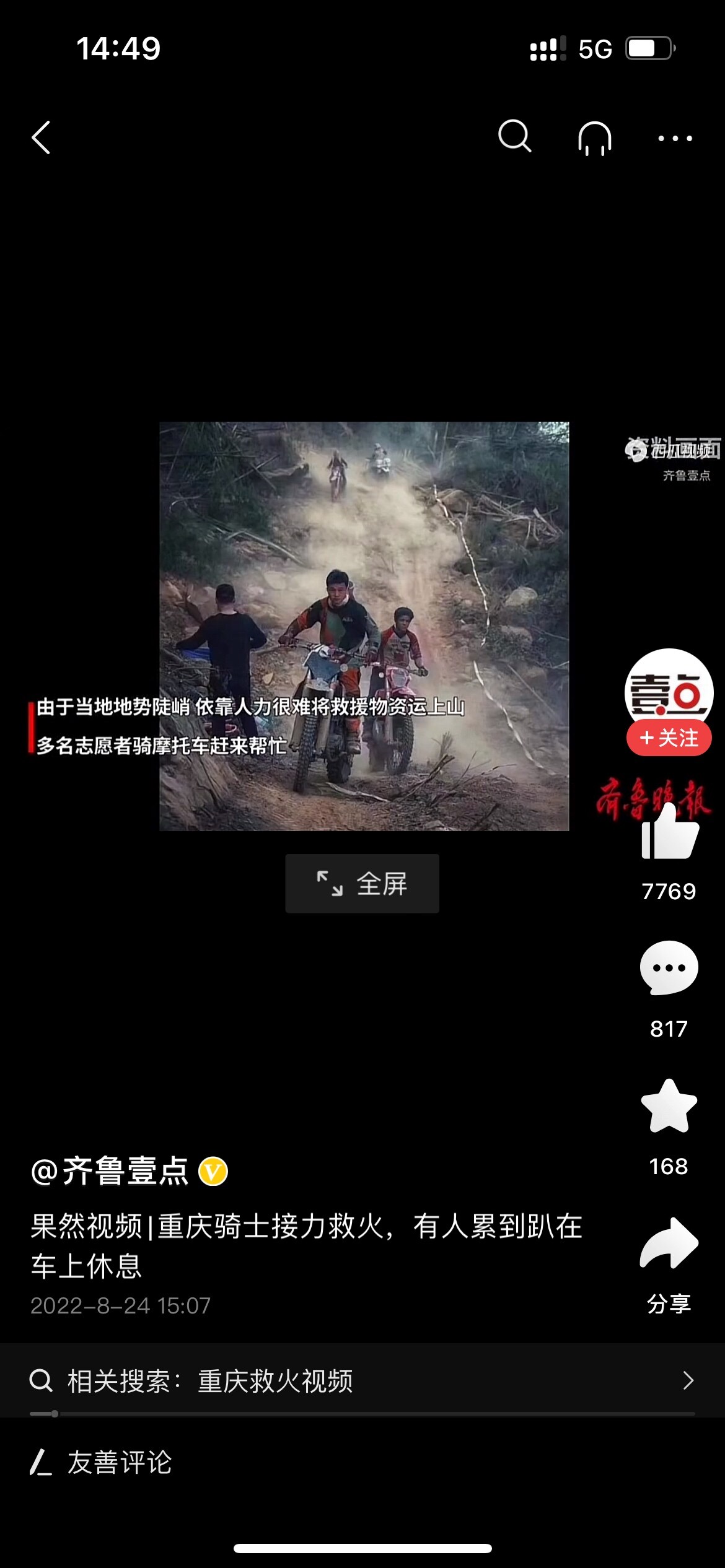Favorite this video with the star icon
The width and height of the screenshot is (725, 1568).
coord(669,1107)
